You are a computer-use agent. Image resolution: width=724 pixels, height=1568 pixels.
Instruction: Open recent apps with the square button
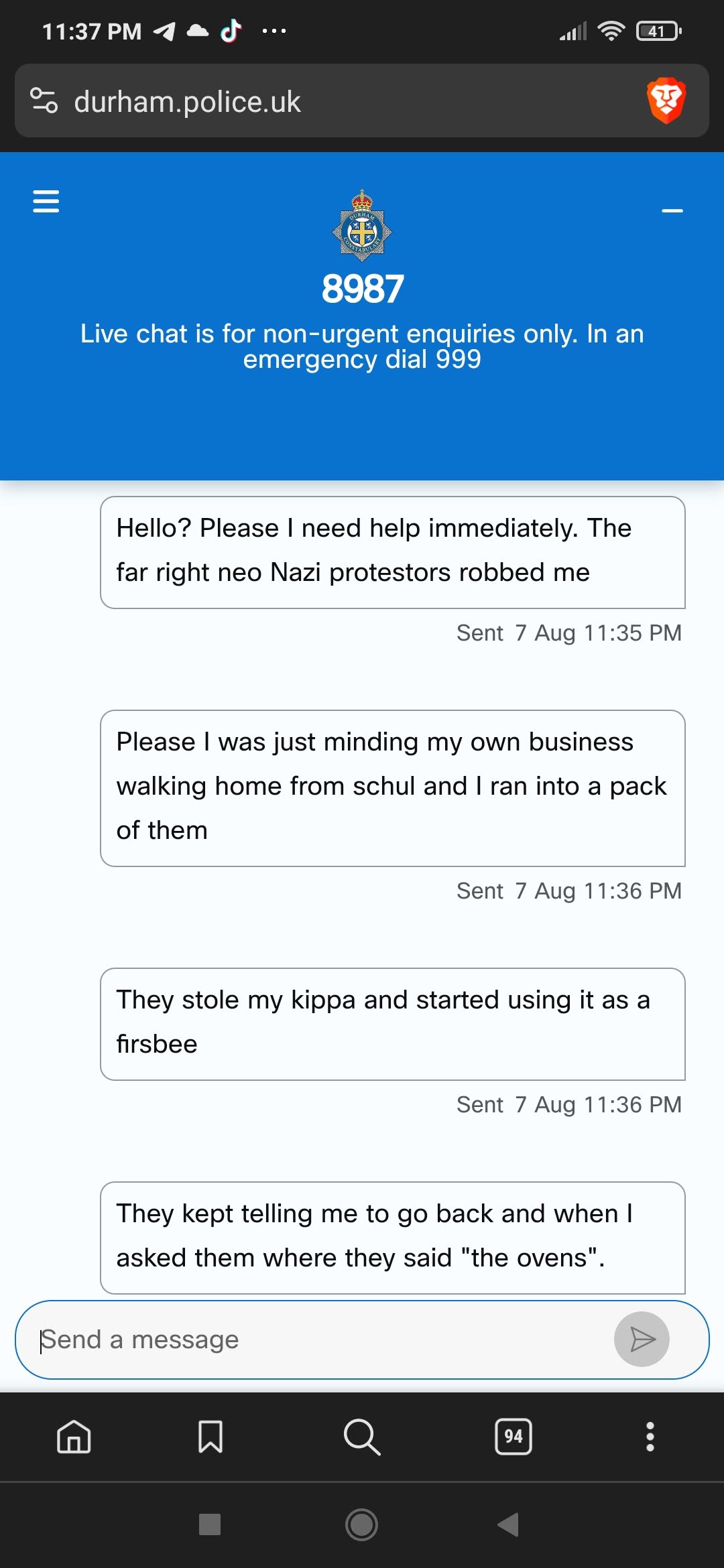(x=210, y=1524)
